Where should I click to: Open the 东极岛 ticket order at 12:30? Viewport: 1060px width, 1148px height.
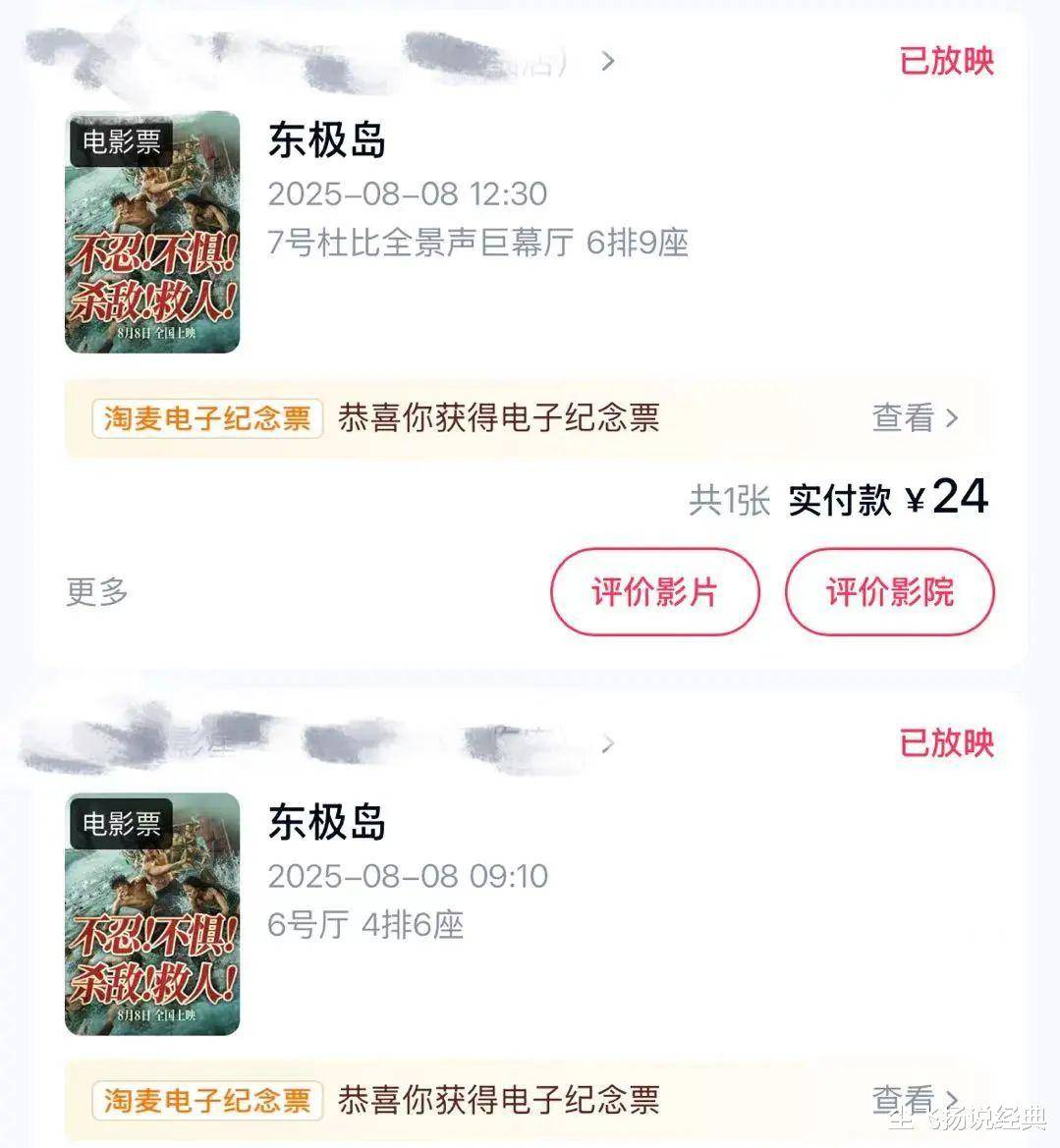click(327, 141)
